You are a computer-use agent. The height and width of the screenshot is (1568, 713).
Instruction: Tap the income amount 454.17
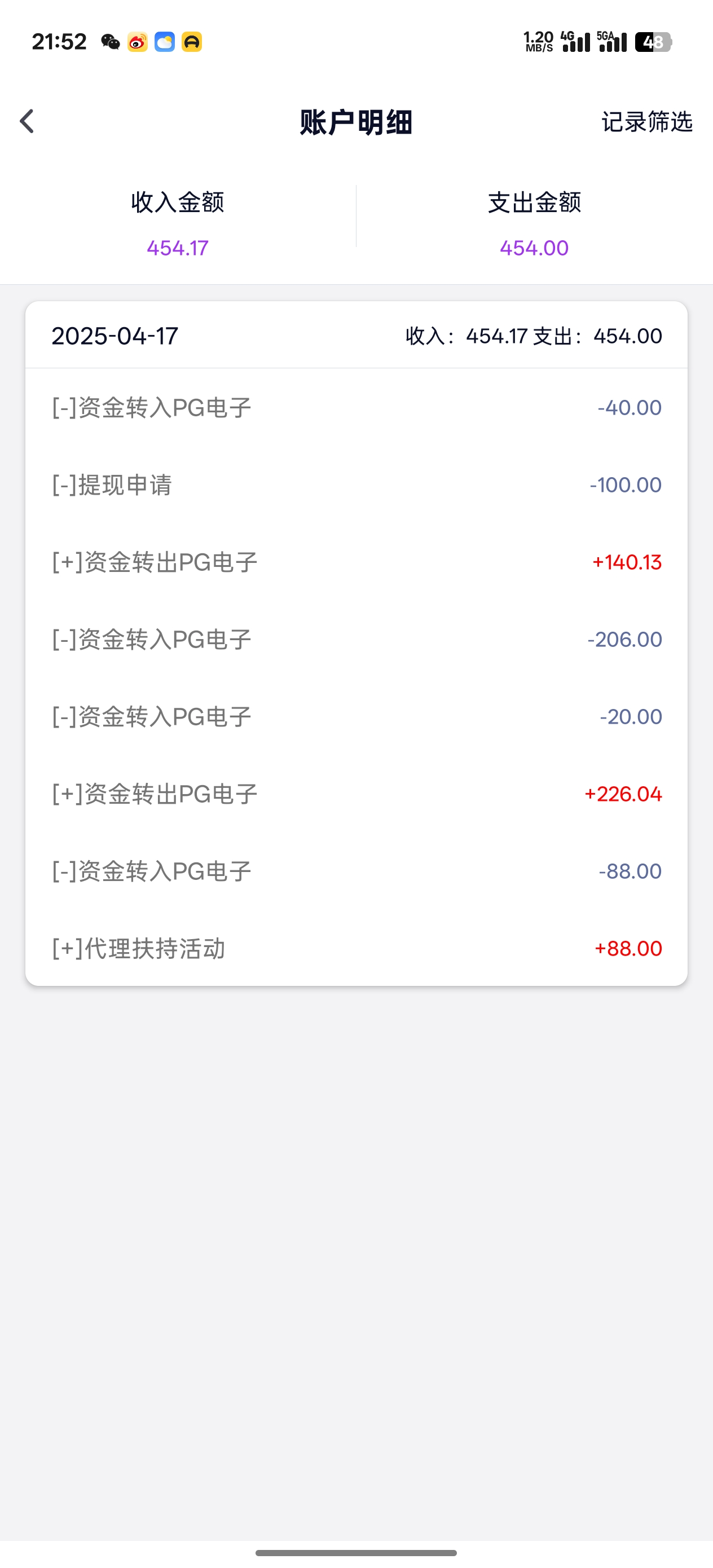177,248
